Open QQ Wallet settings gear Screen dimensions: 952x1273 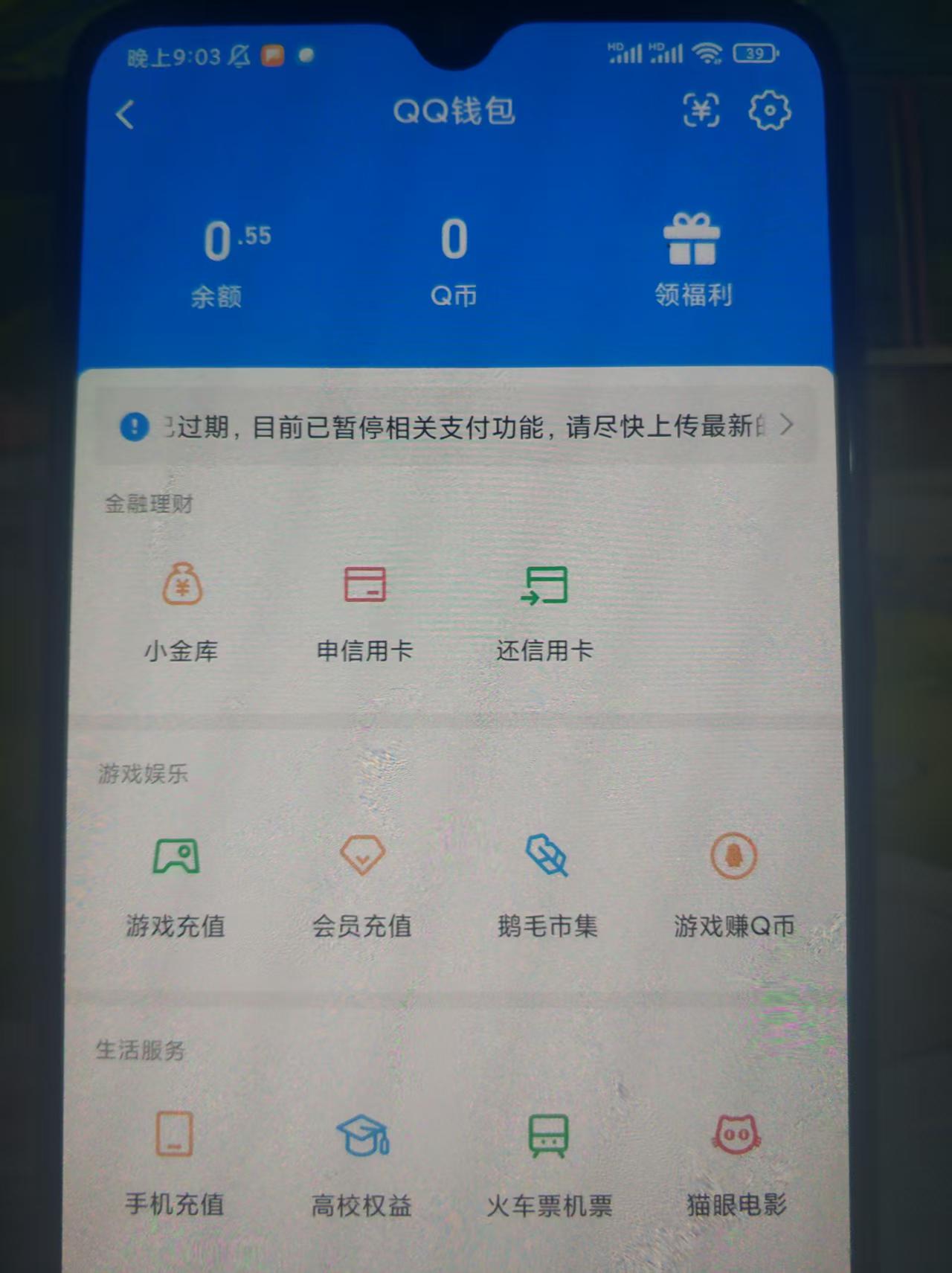point(770,111)
